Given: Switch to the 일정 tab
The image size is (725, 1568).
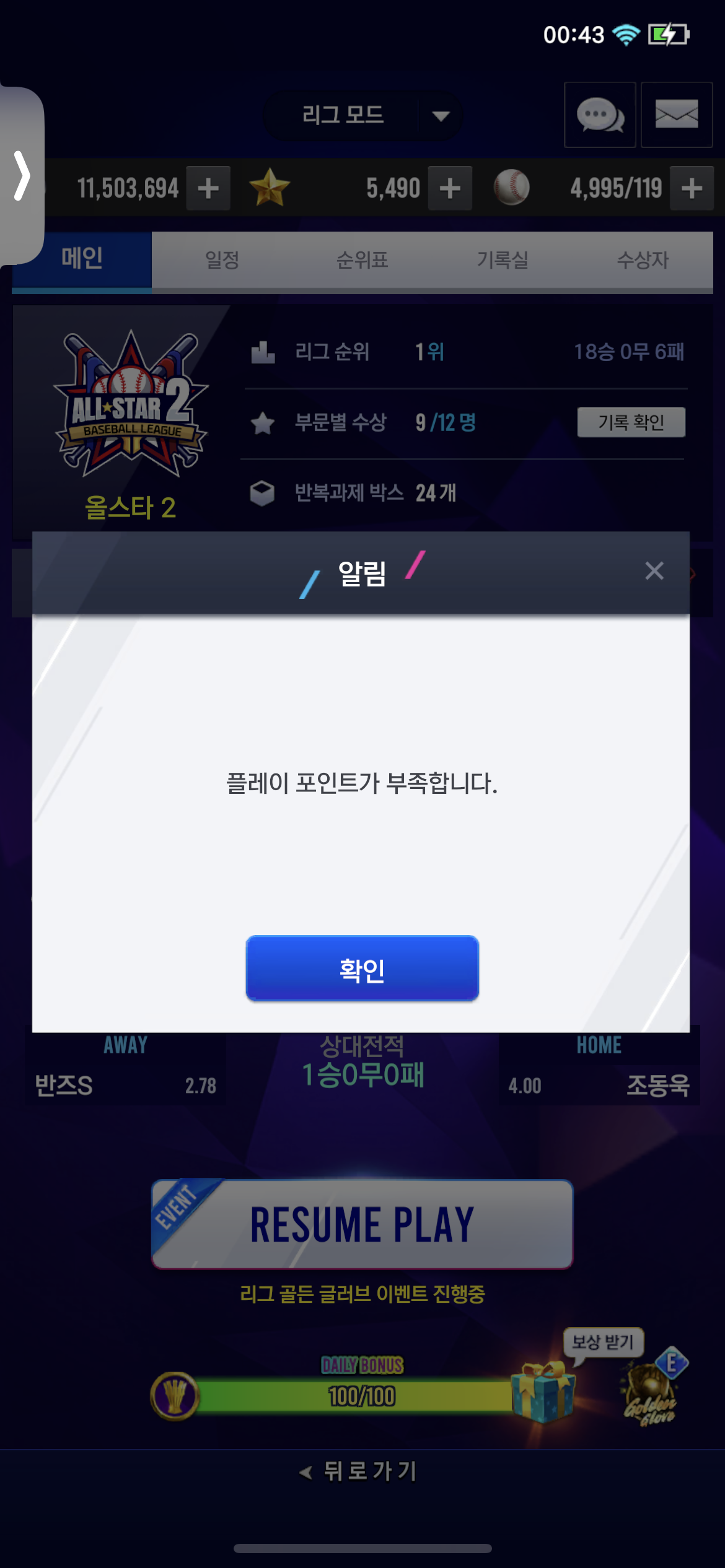Looking at the screenshot, I should [x=222, y=259].
